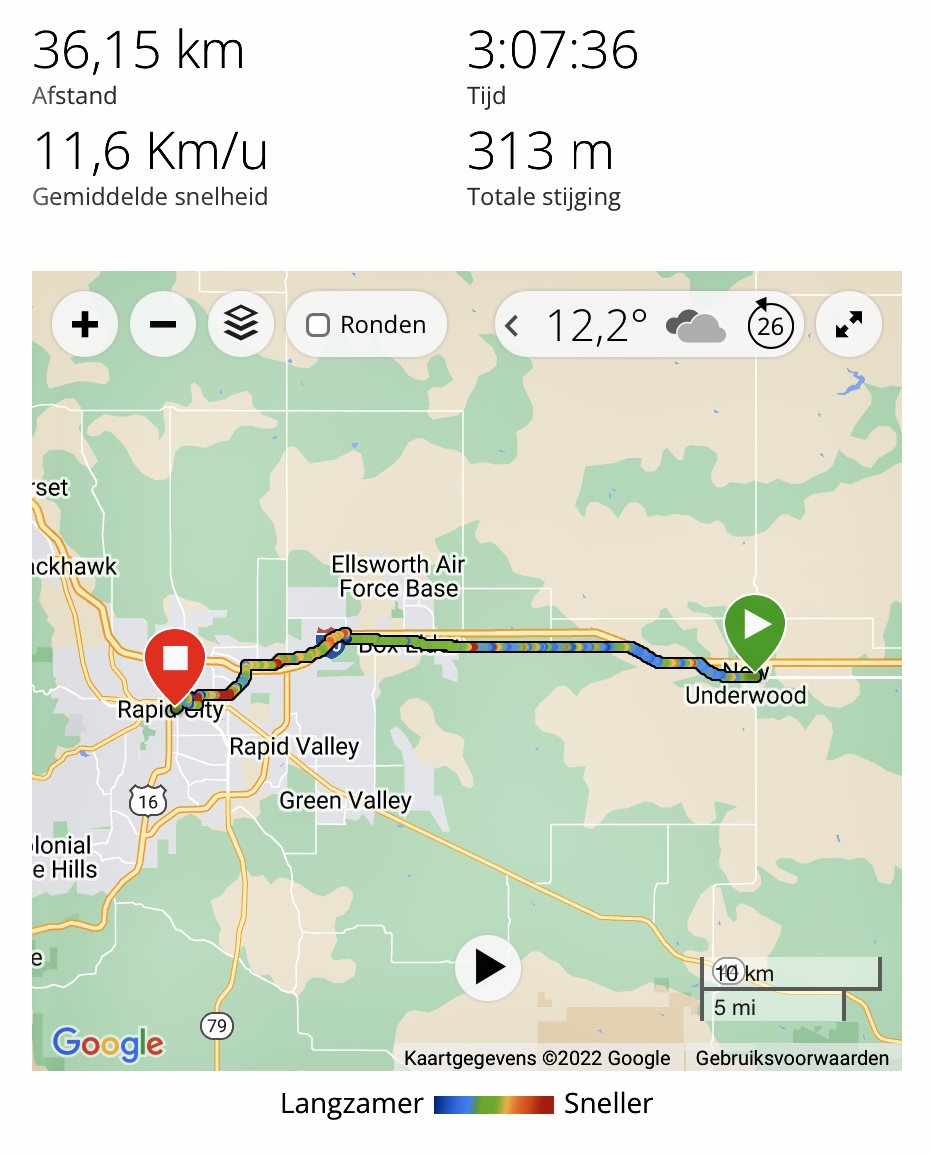This screenshot has width=932, height=1155.
Task: Play the route animation
Action: point(488,967)
